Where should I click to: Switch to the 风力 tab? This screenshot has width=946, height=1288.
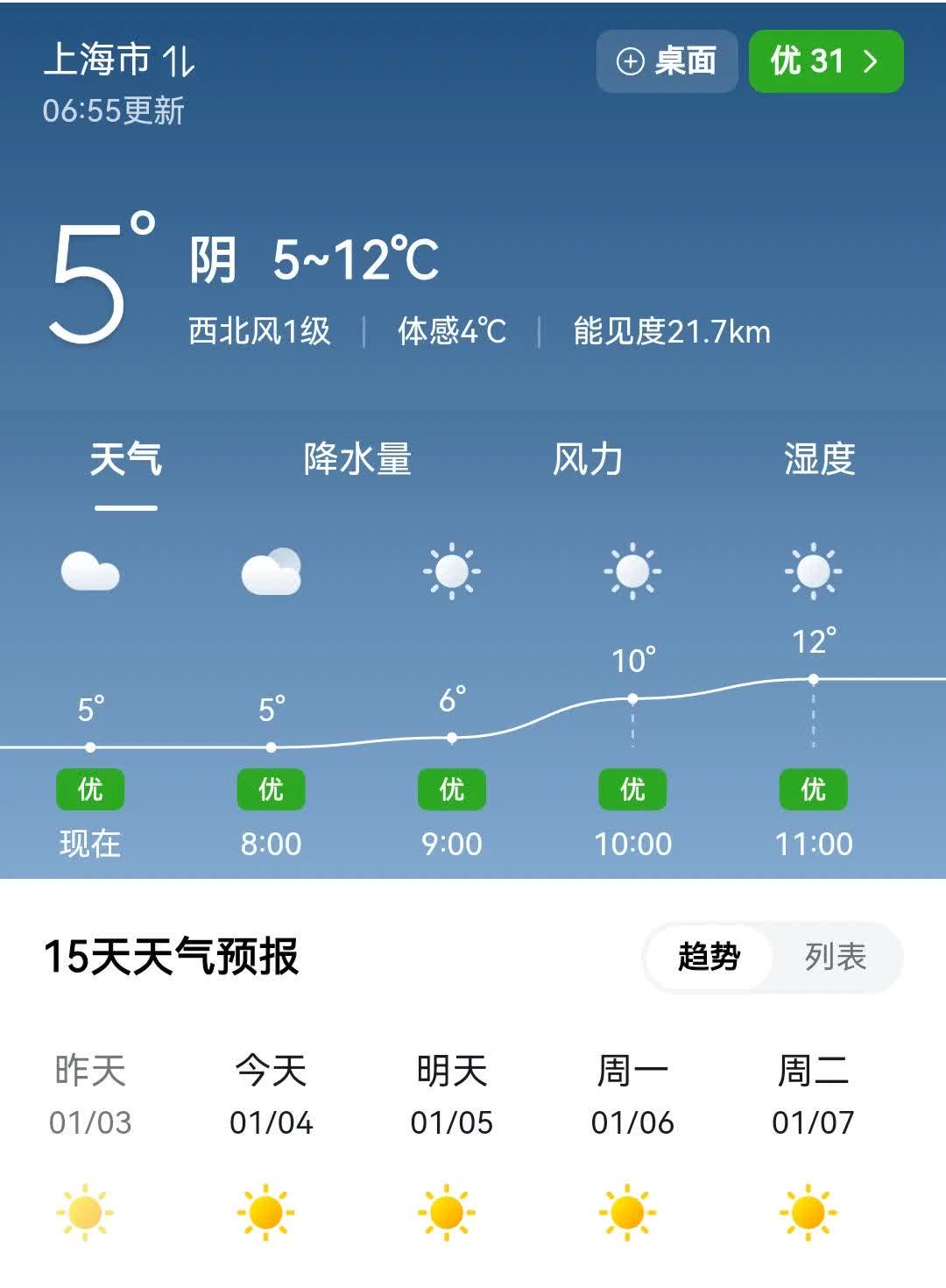[x=588, y=459]
